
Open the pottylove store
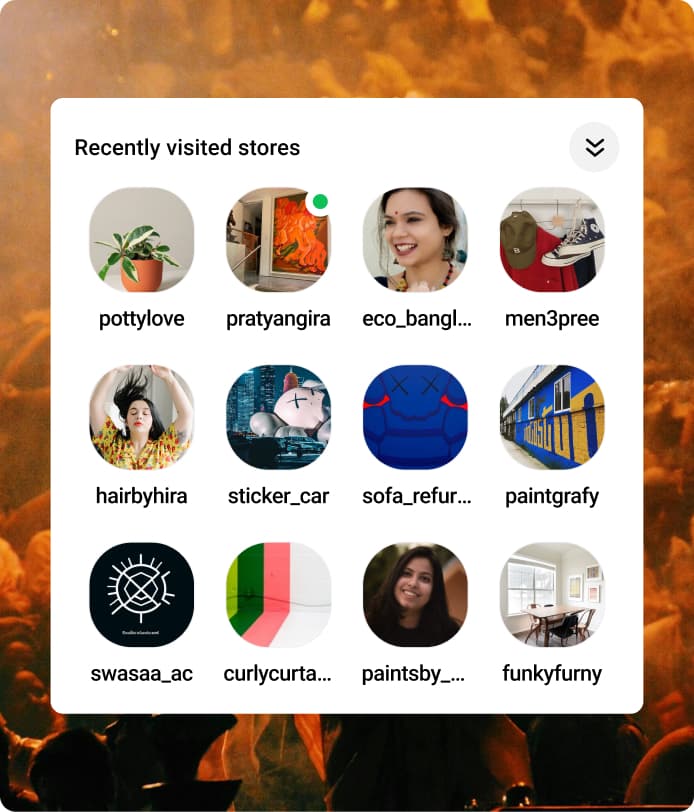coord(141,240)
